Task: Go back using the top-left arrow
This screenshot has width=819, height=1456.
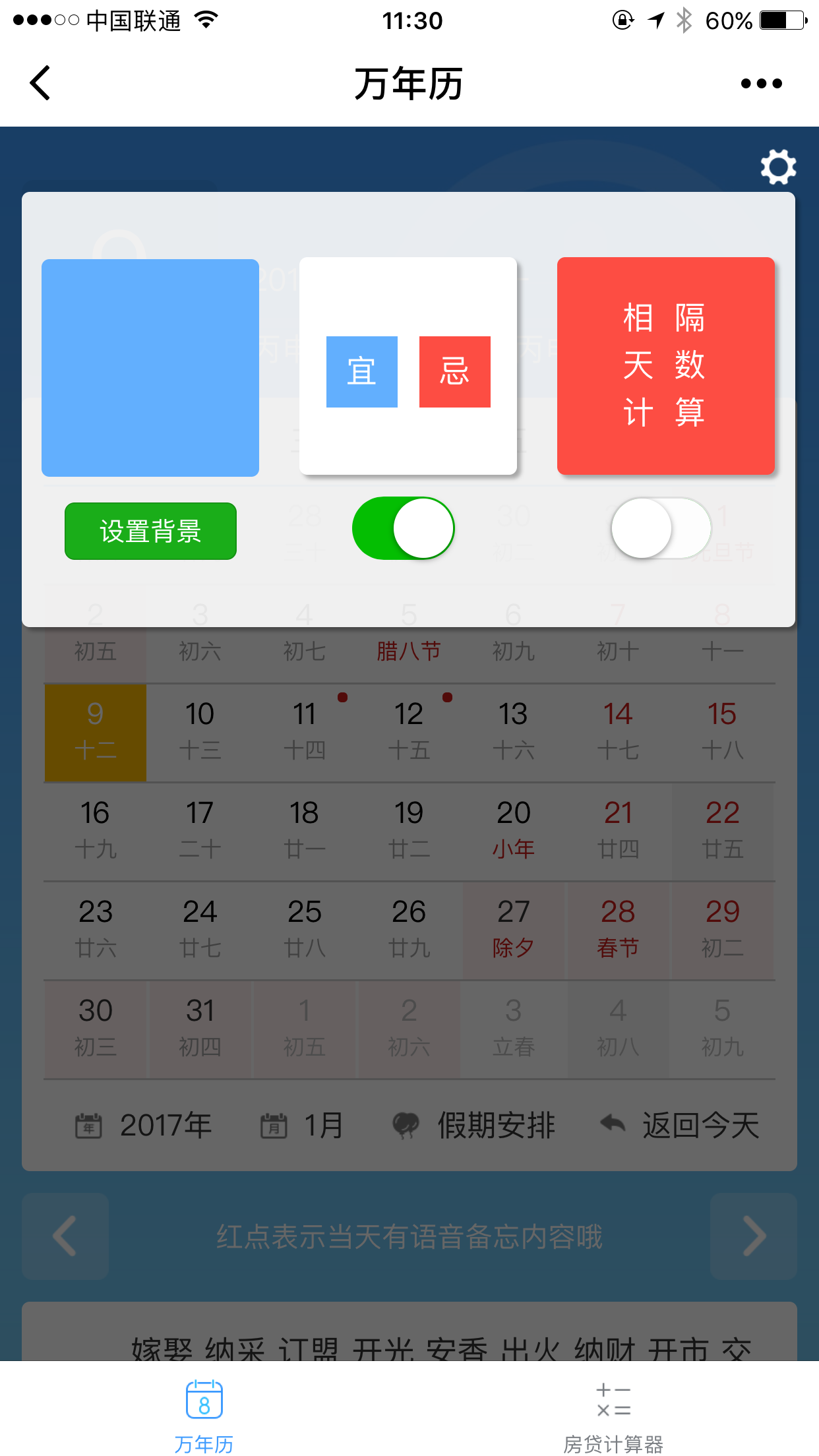Action: pos(41,83)
